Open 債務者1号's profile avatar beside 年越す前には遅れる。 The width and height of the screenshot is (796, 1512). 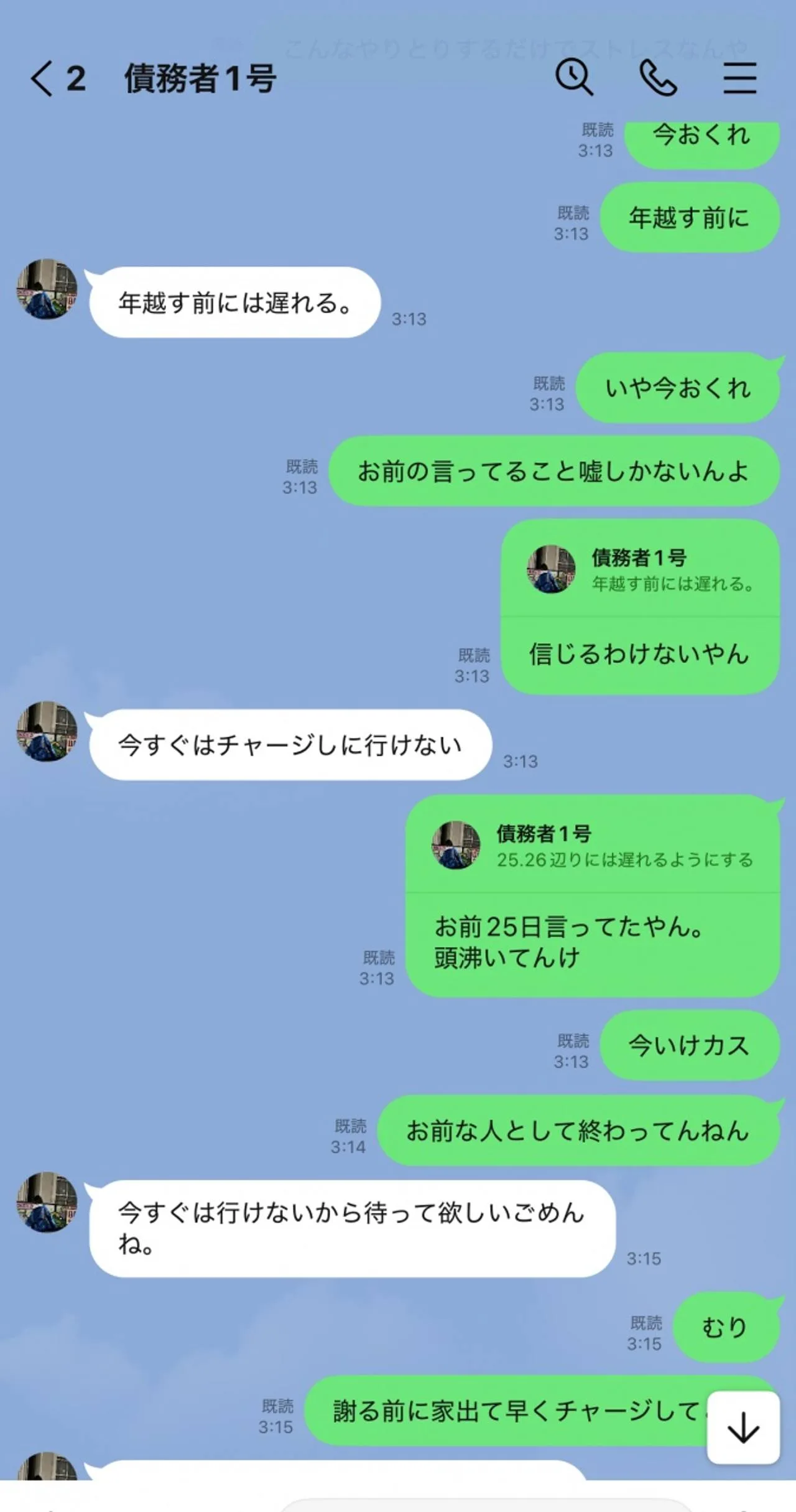tap(45, 290)
